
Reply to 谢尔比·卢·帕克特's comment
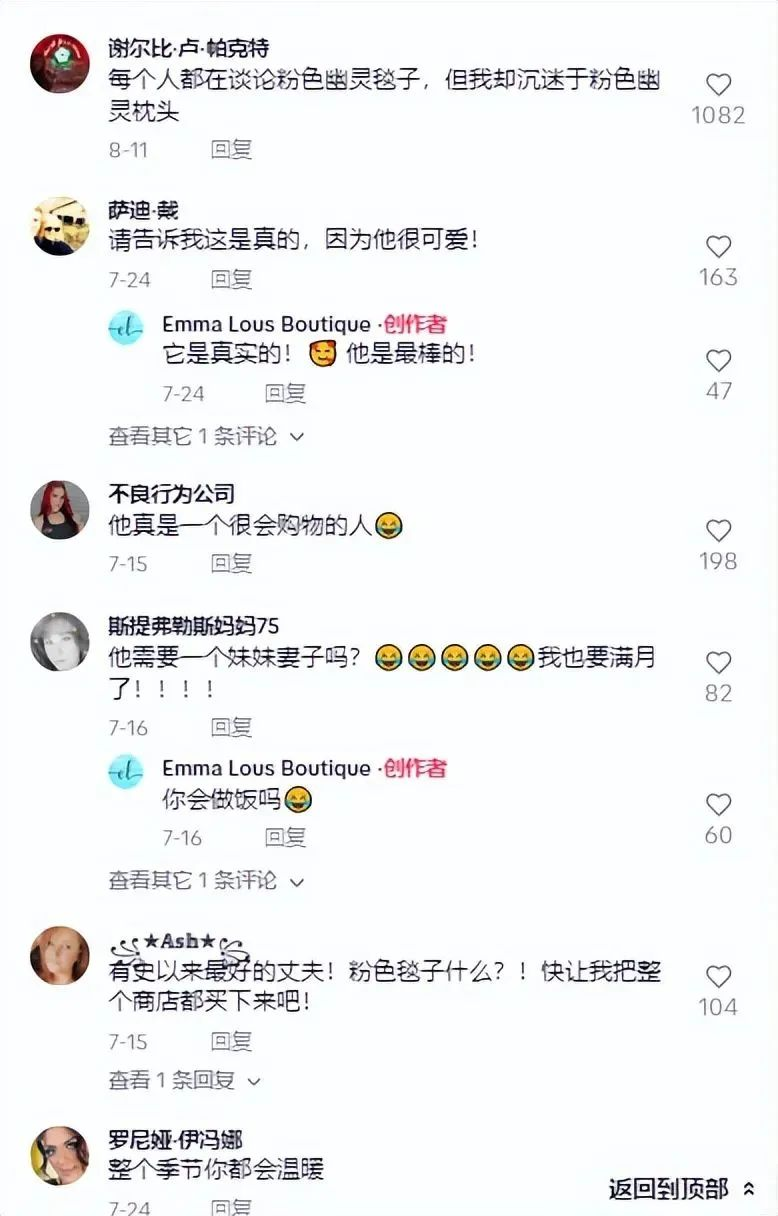pyautogui.click(x=231, y=149)
